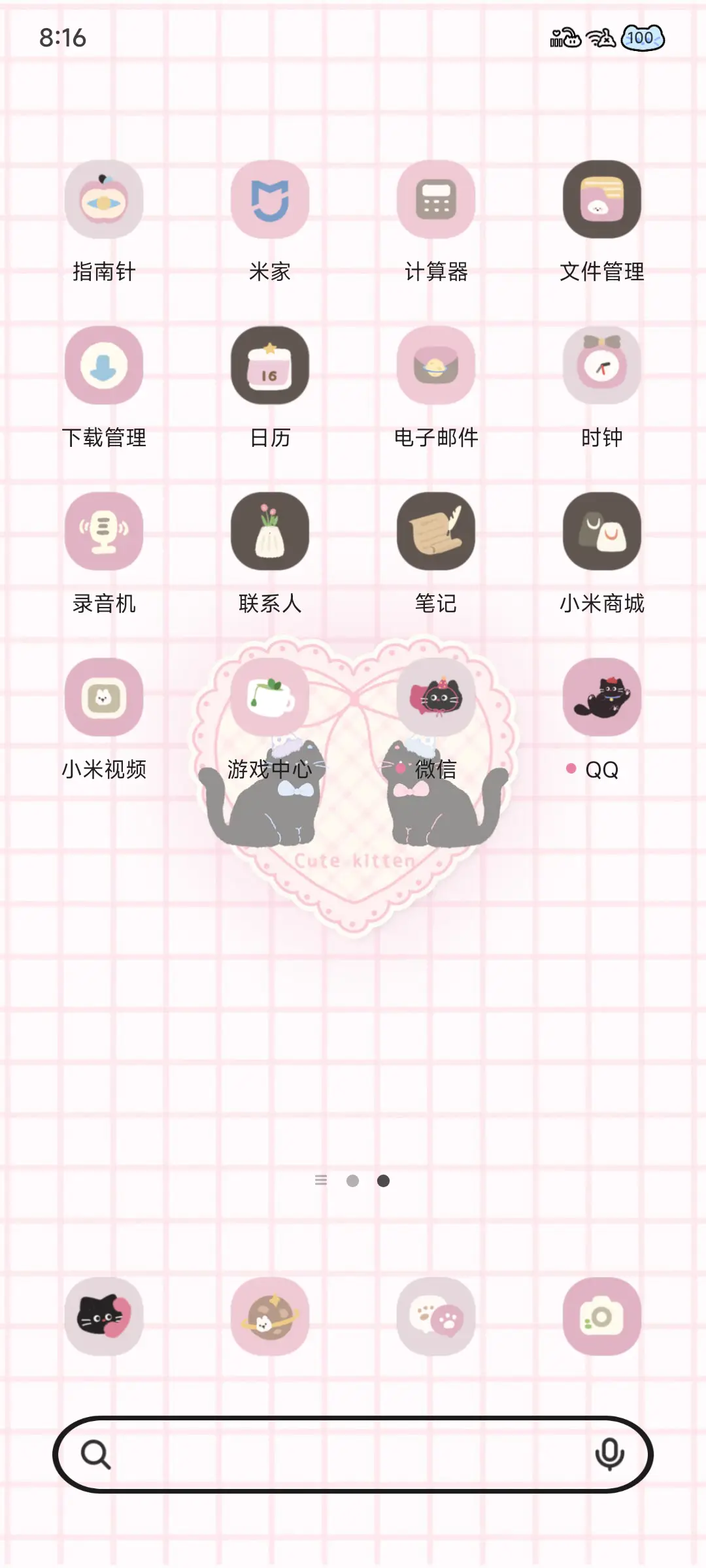Check 电子邮件 email

(436, 366)
